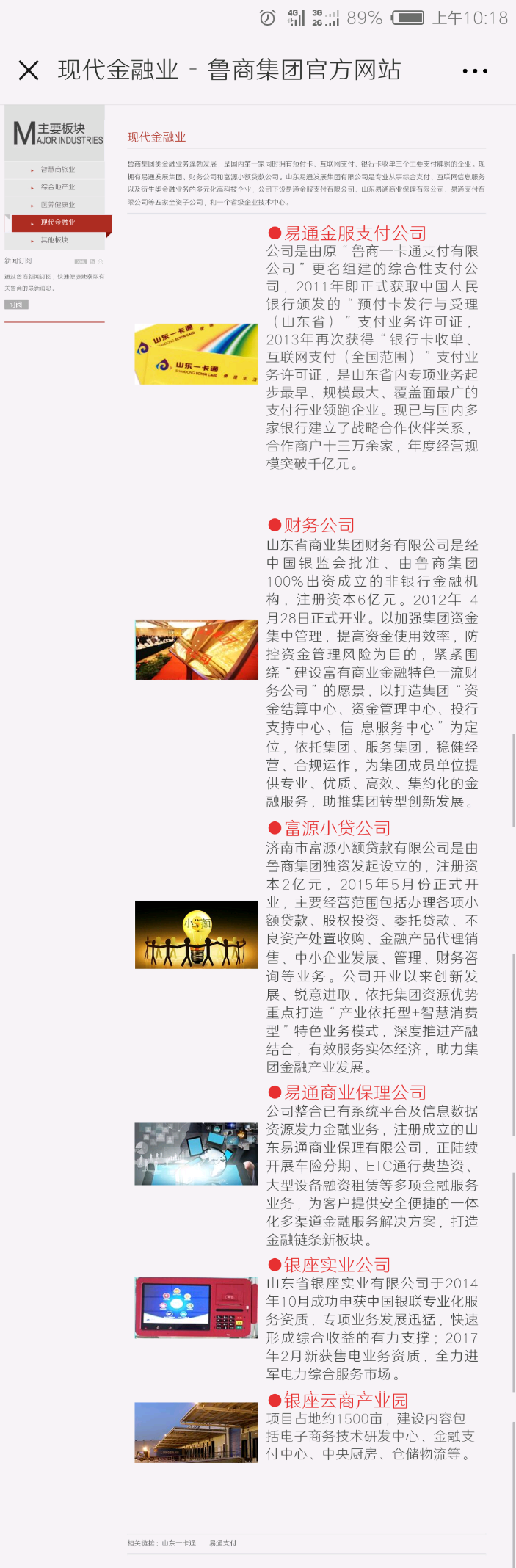Open the XML feed badge
This screenshot has width=516, height=1568.
coord(81,261)
